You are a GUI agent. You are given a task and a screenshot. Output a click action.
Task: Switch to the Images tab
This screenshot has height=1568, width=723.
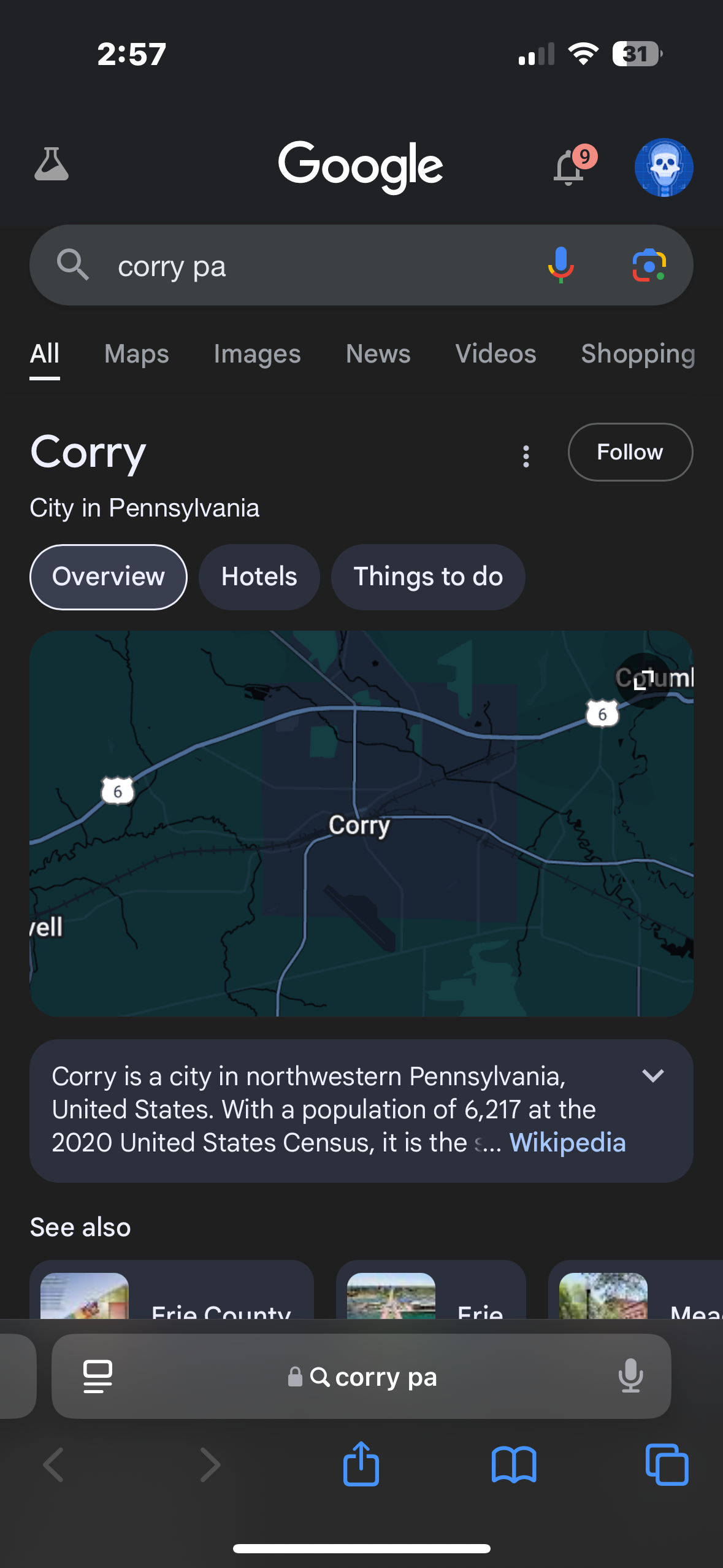(257, 354)
